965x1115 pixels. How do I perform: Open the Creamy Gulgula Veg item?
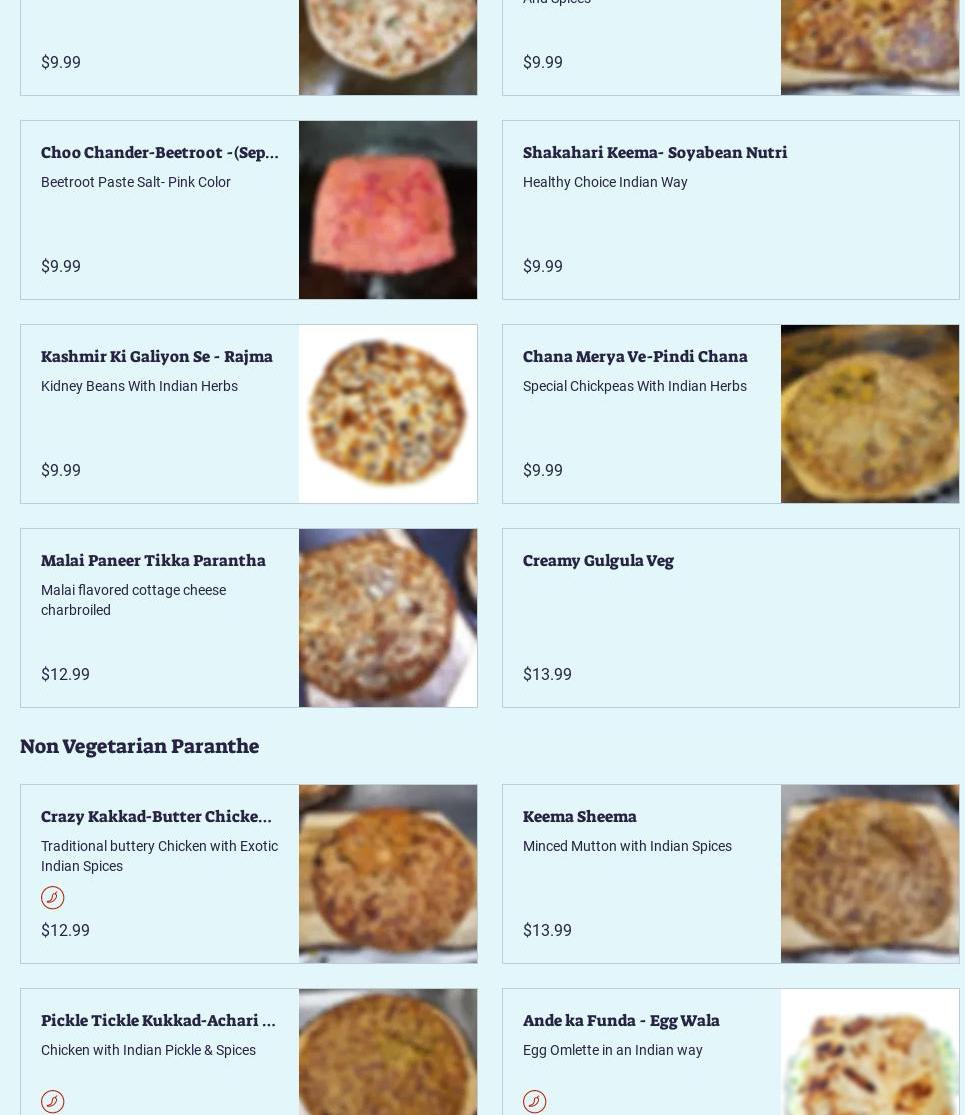click(598, 561)
